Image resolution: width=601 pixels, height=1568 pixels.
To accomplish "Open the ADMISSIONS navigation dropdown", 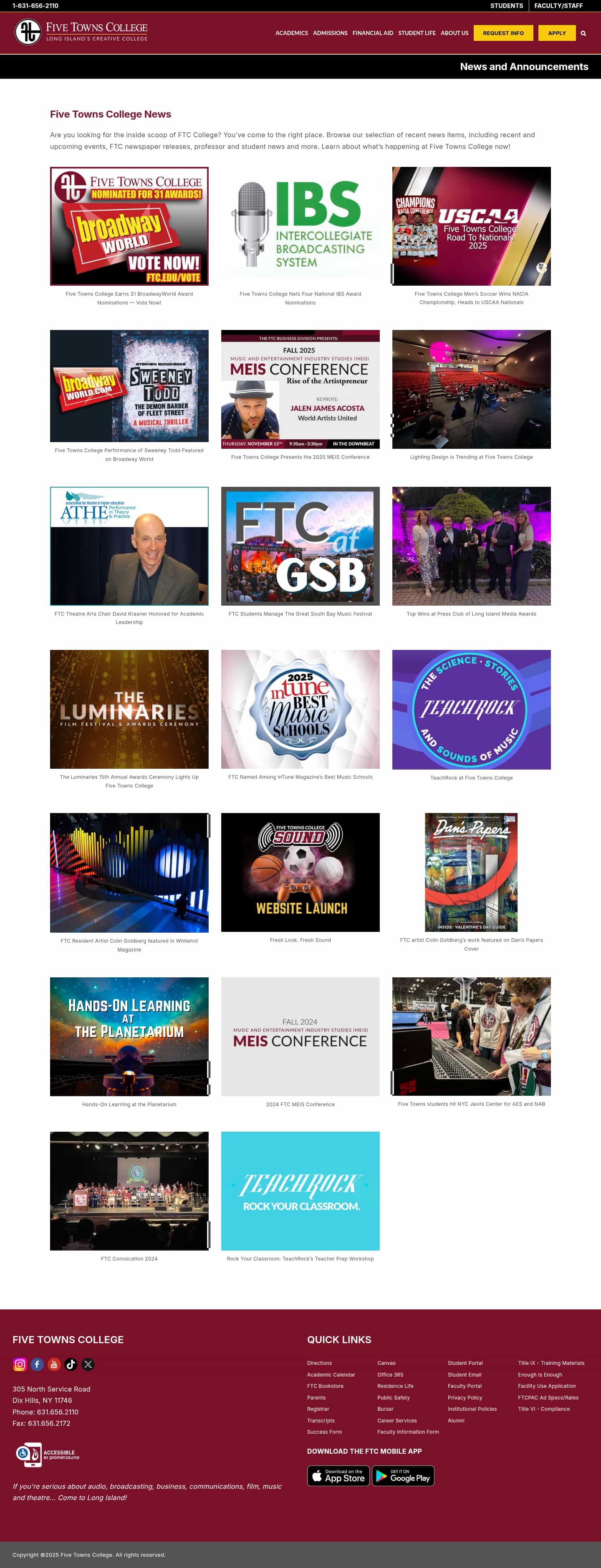I will 331,33.
